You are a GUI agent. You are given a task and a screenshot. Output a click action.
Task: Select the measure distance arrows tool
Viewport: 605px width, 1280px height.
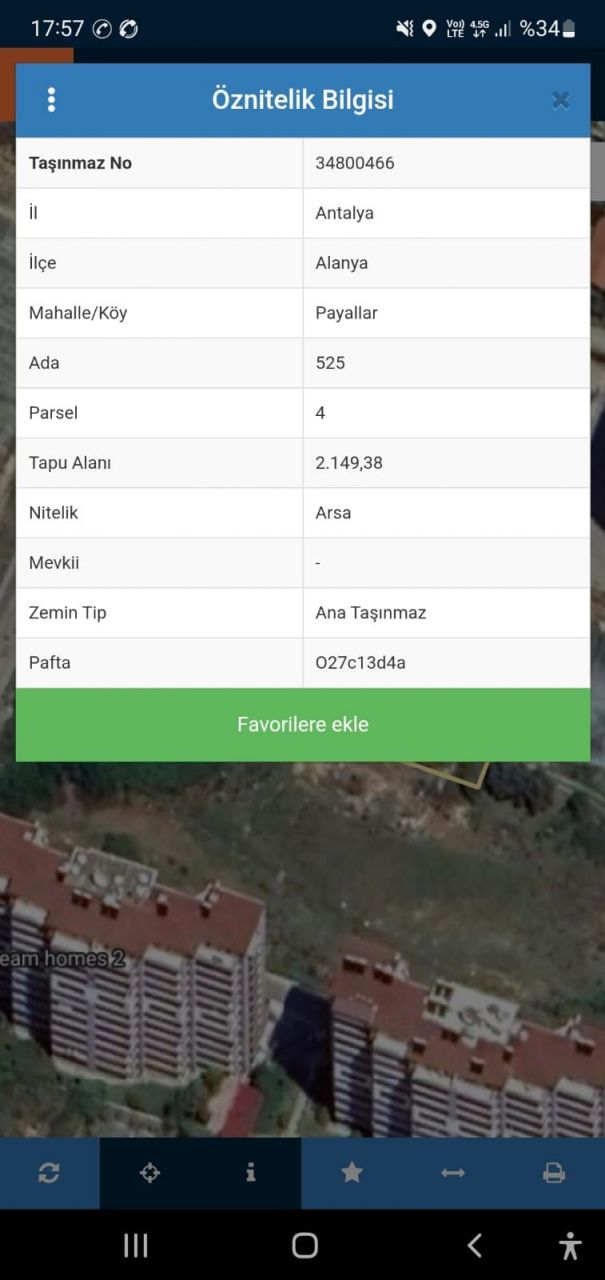tap(453, 1173)
